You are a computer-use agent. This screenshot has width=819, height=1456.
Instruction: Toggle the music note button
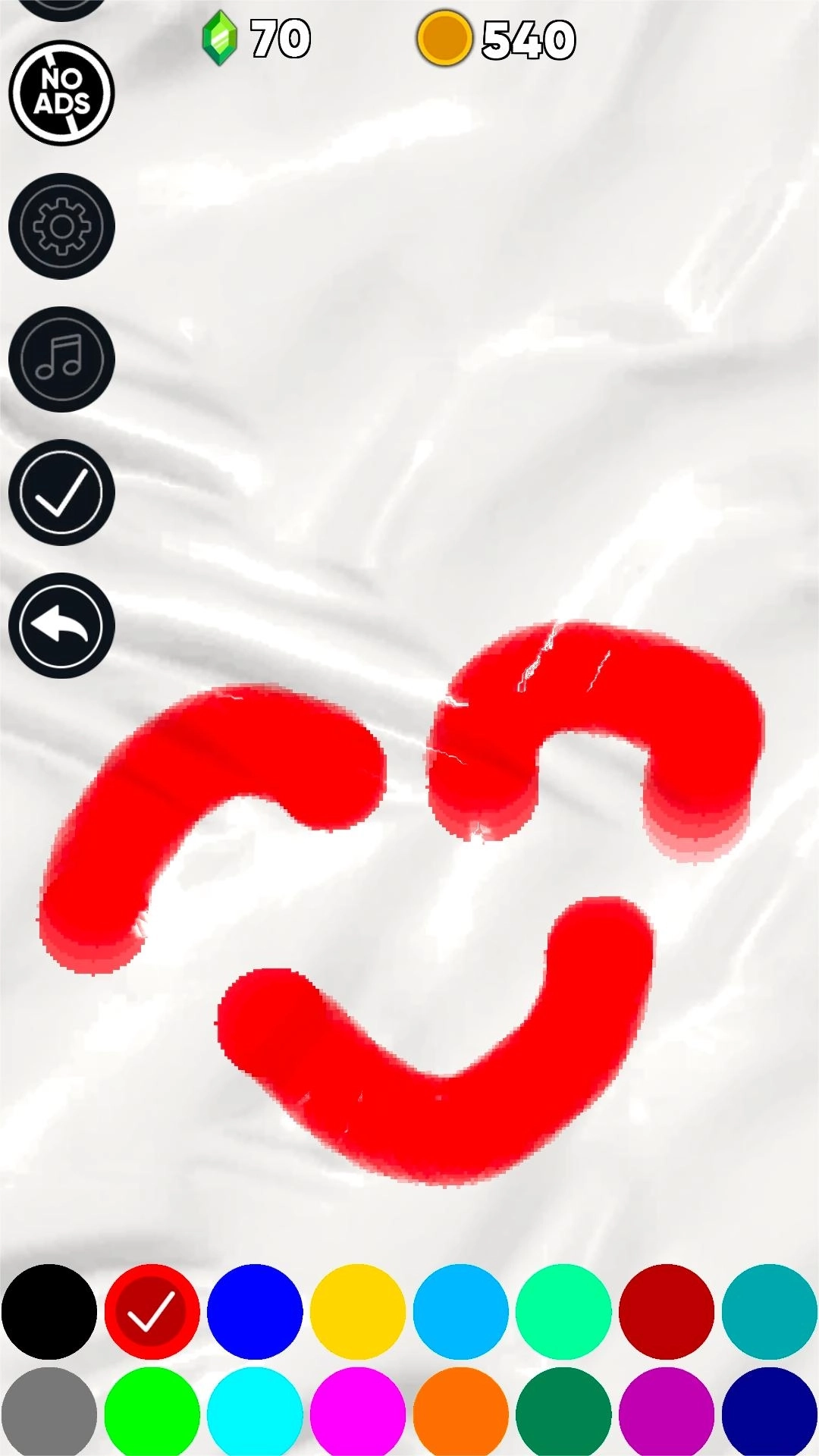(x=61, y=359)
